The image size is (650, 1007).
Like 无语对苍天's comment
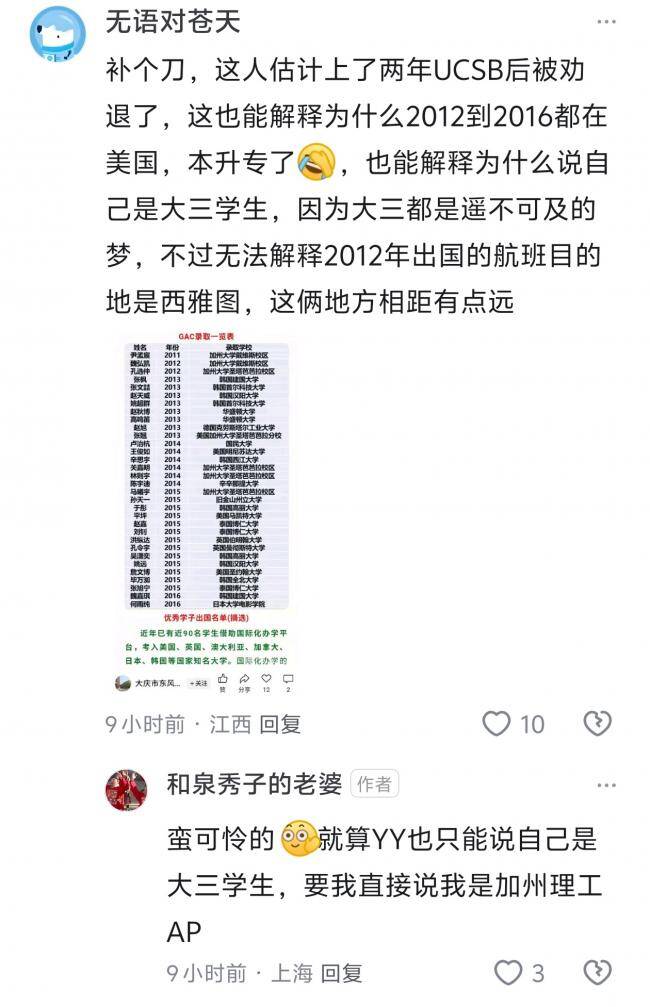(x=497, y=724)
